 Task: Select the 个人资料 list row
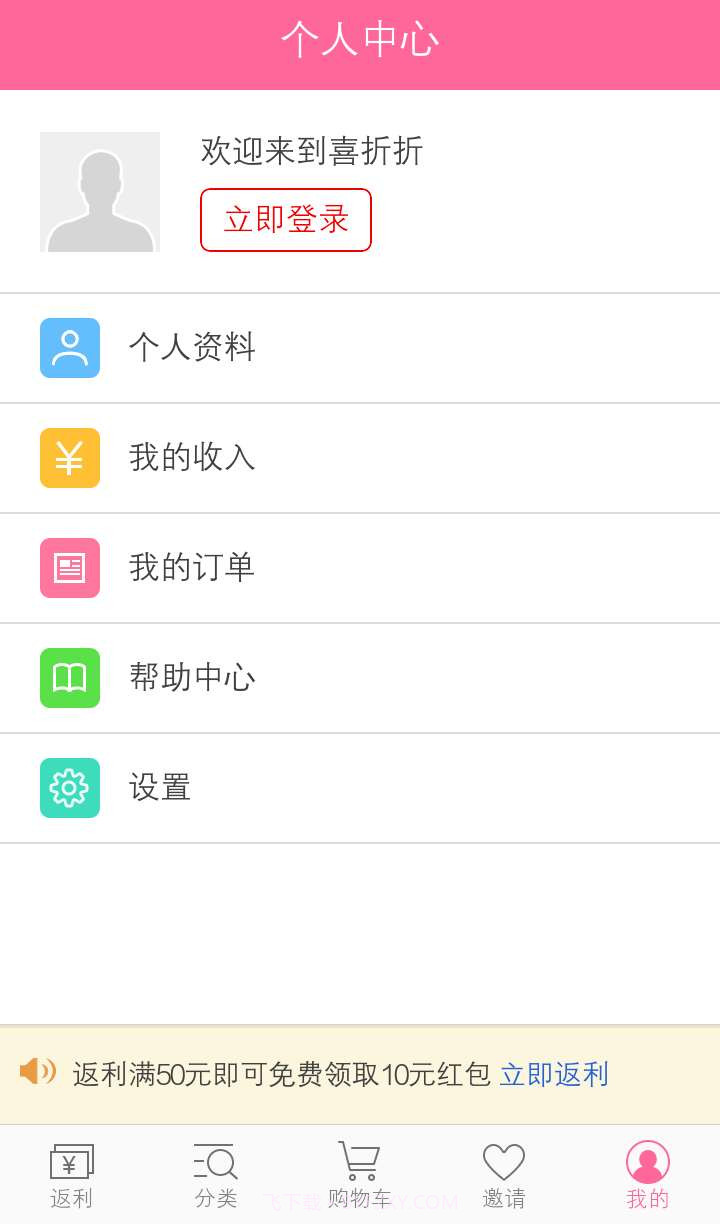click(x=193, y=347)
